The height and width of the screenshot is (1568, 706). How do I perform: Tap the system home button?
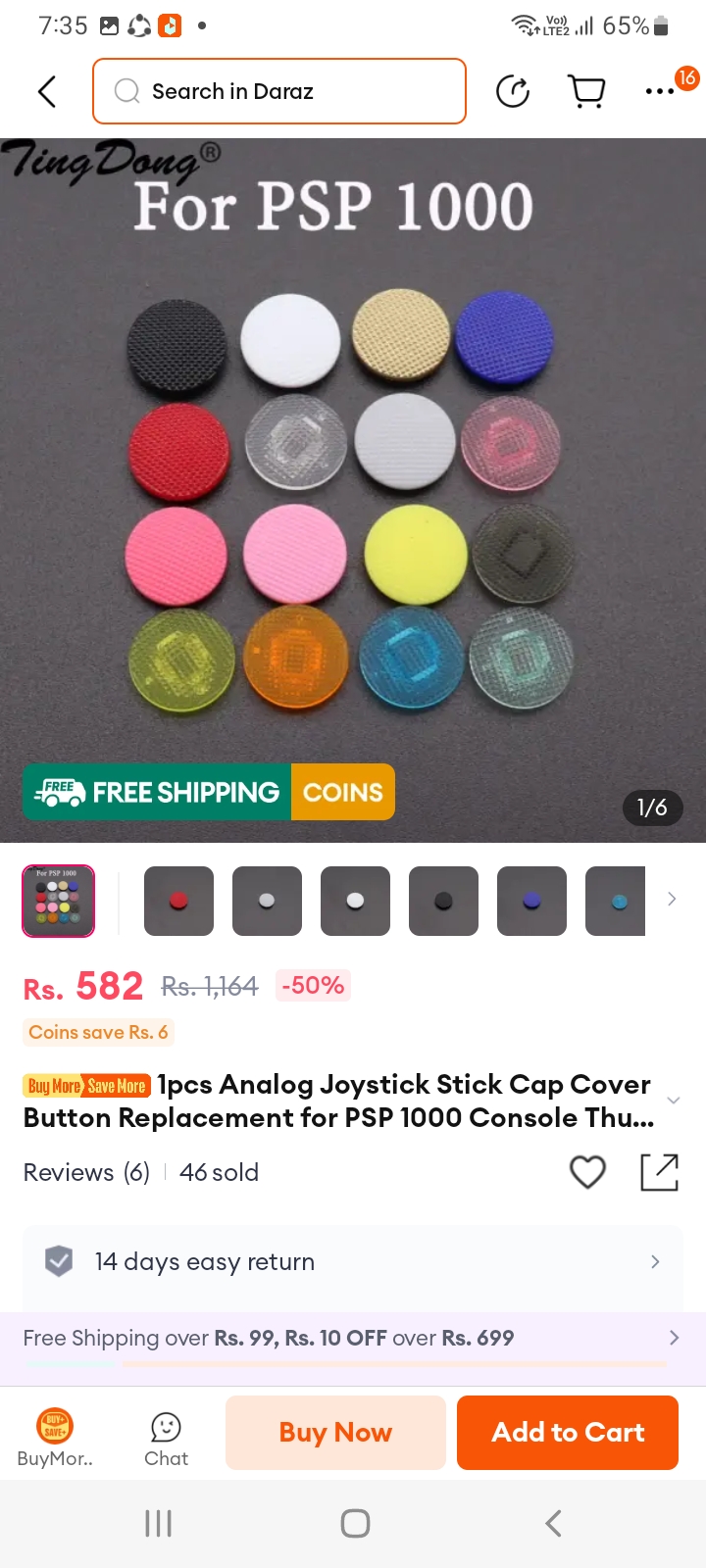(x=355, y=1523)
